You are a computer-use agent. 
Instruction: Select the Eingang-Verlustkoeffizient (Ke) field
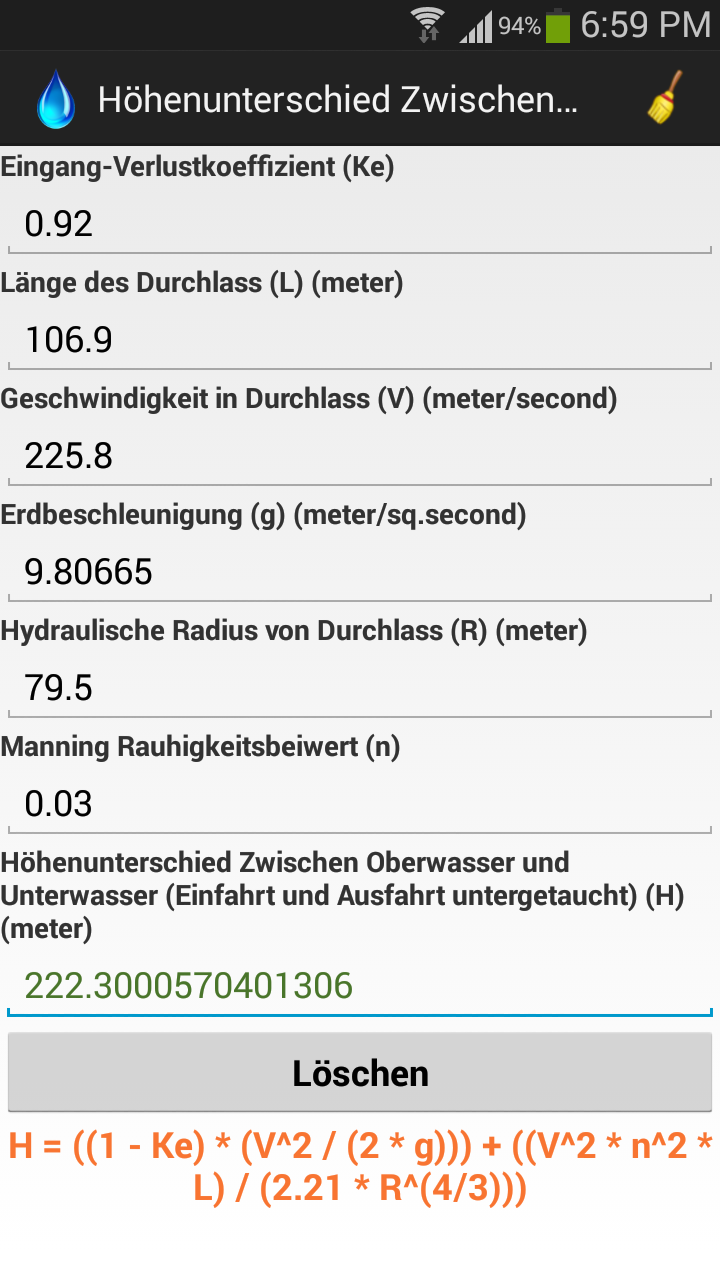click(x=360, y=223)
